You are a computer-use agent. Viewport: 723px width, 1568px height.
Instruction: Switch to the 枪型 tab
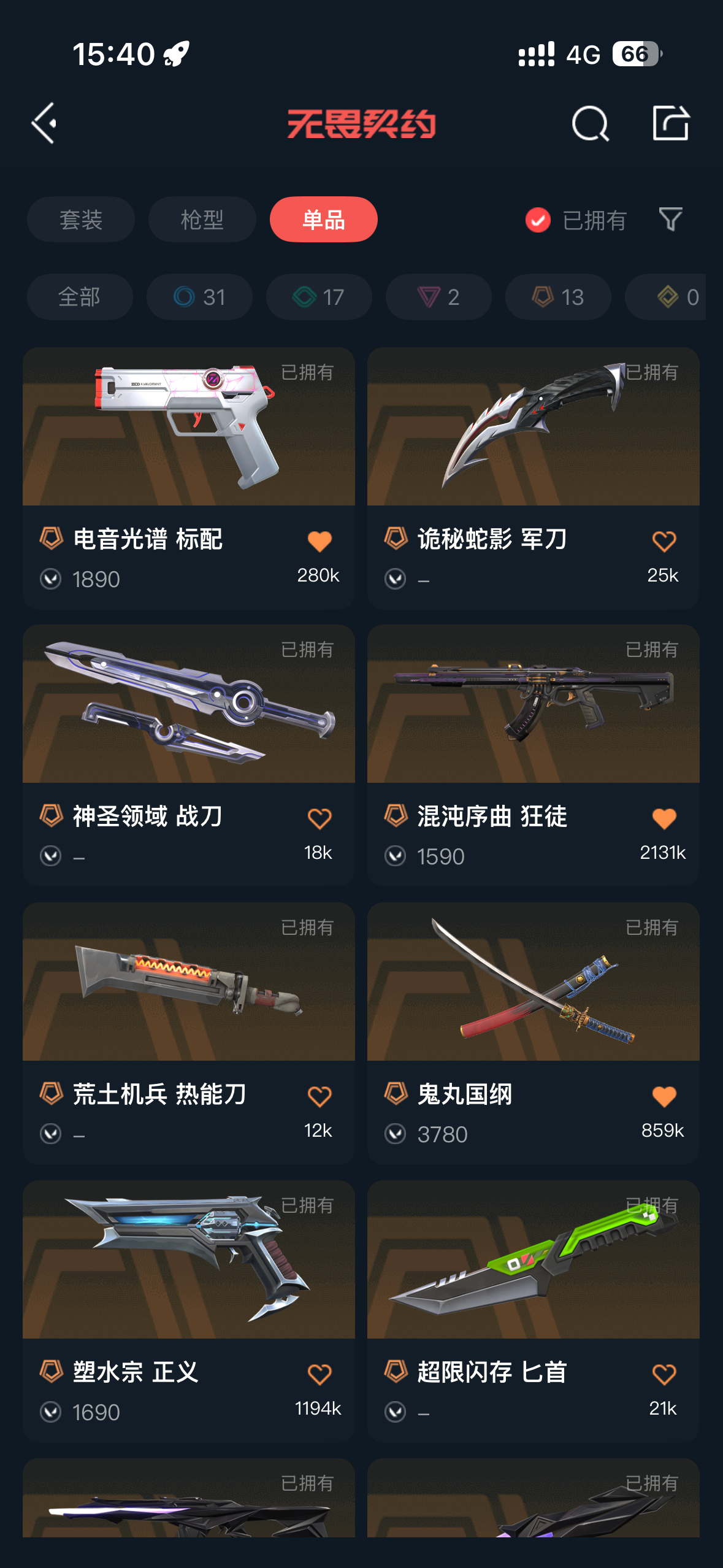click(x=202, y=220)
